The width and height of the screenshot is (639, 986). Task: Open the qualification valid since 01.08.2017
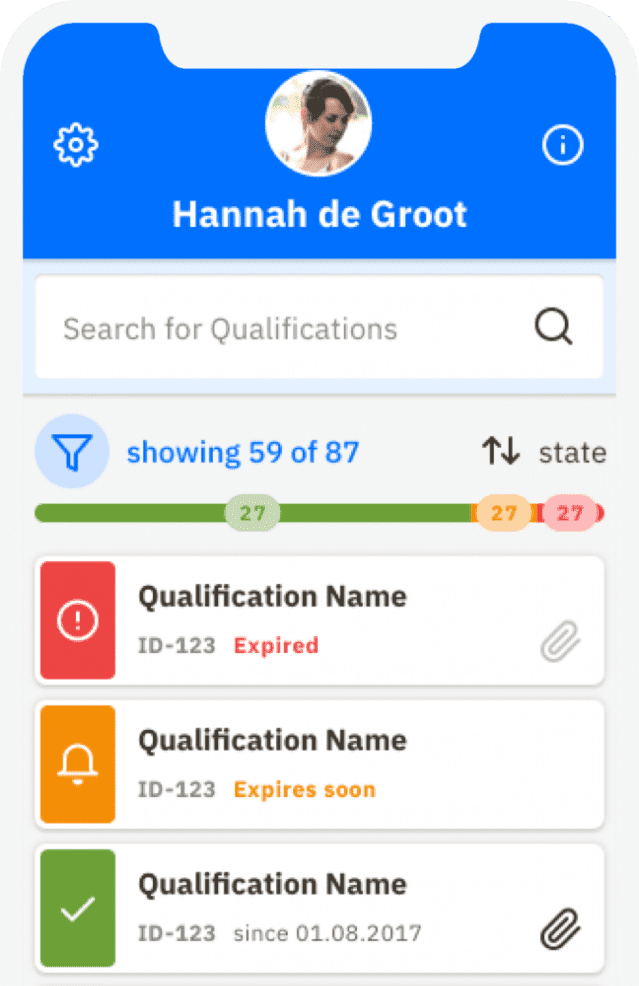[320, 908]
